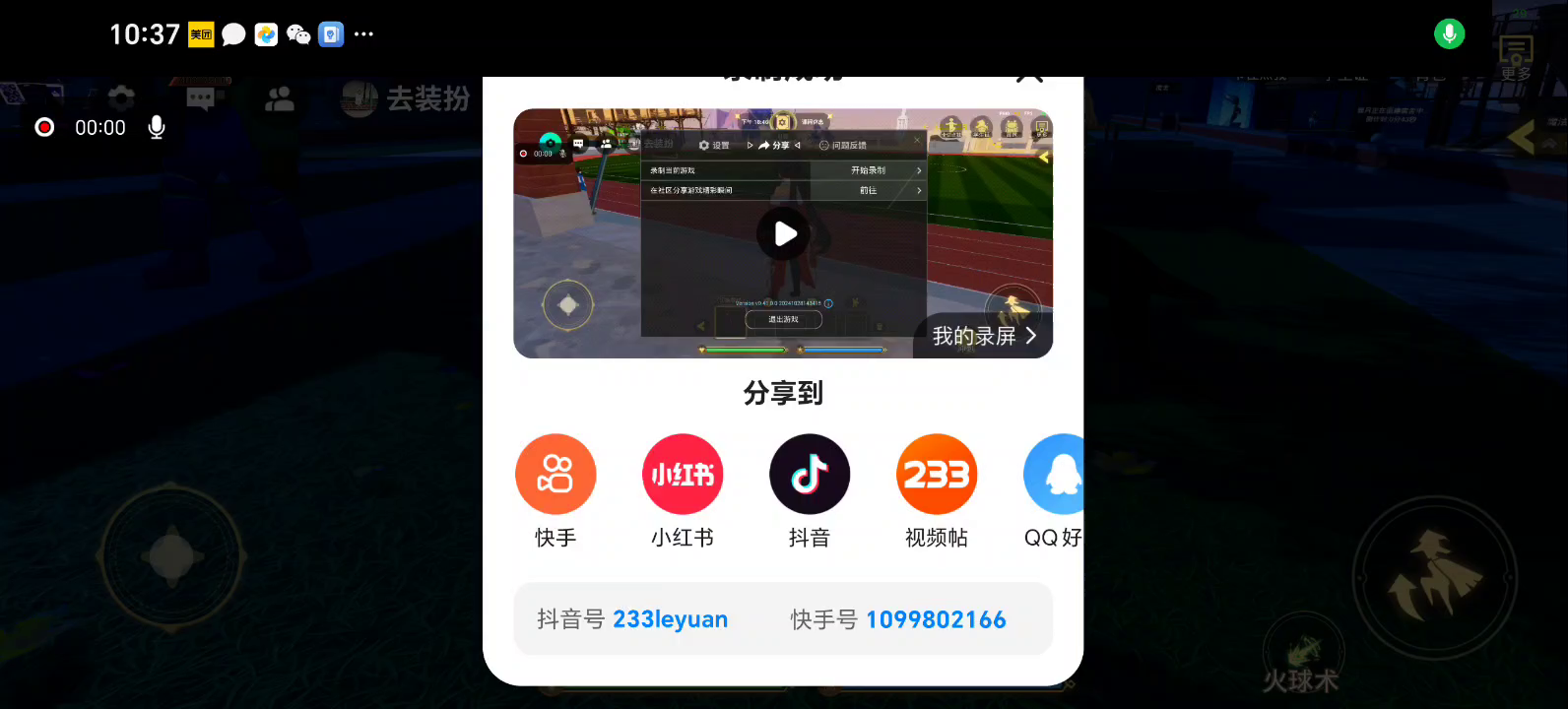The image size is (1568, 709).
Task: Start recording with the red record button
Action: (x=44, y=127)
